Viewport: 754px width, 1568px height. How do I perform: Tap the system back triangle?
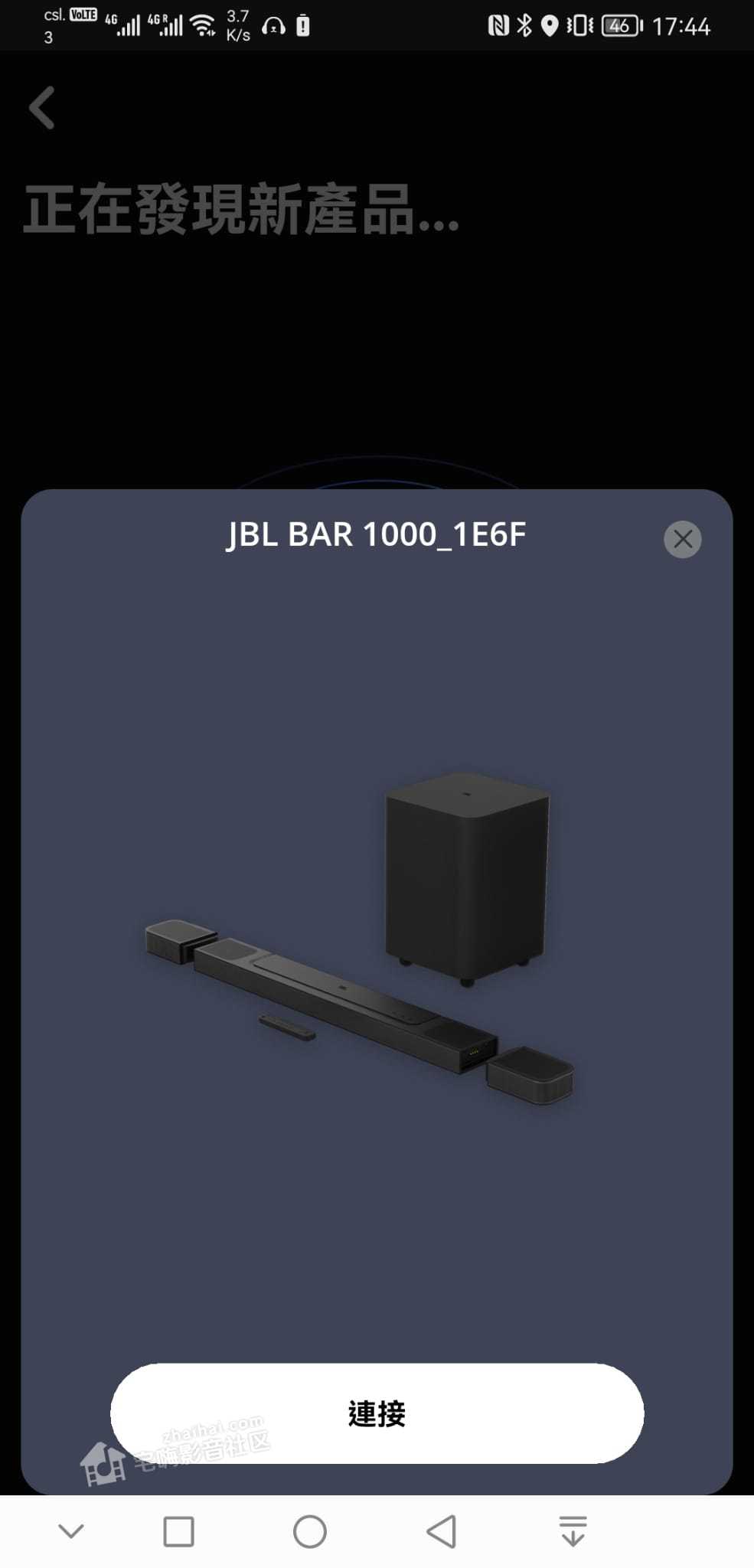coord(442,1531)
